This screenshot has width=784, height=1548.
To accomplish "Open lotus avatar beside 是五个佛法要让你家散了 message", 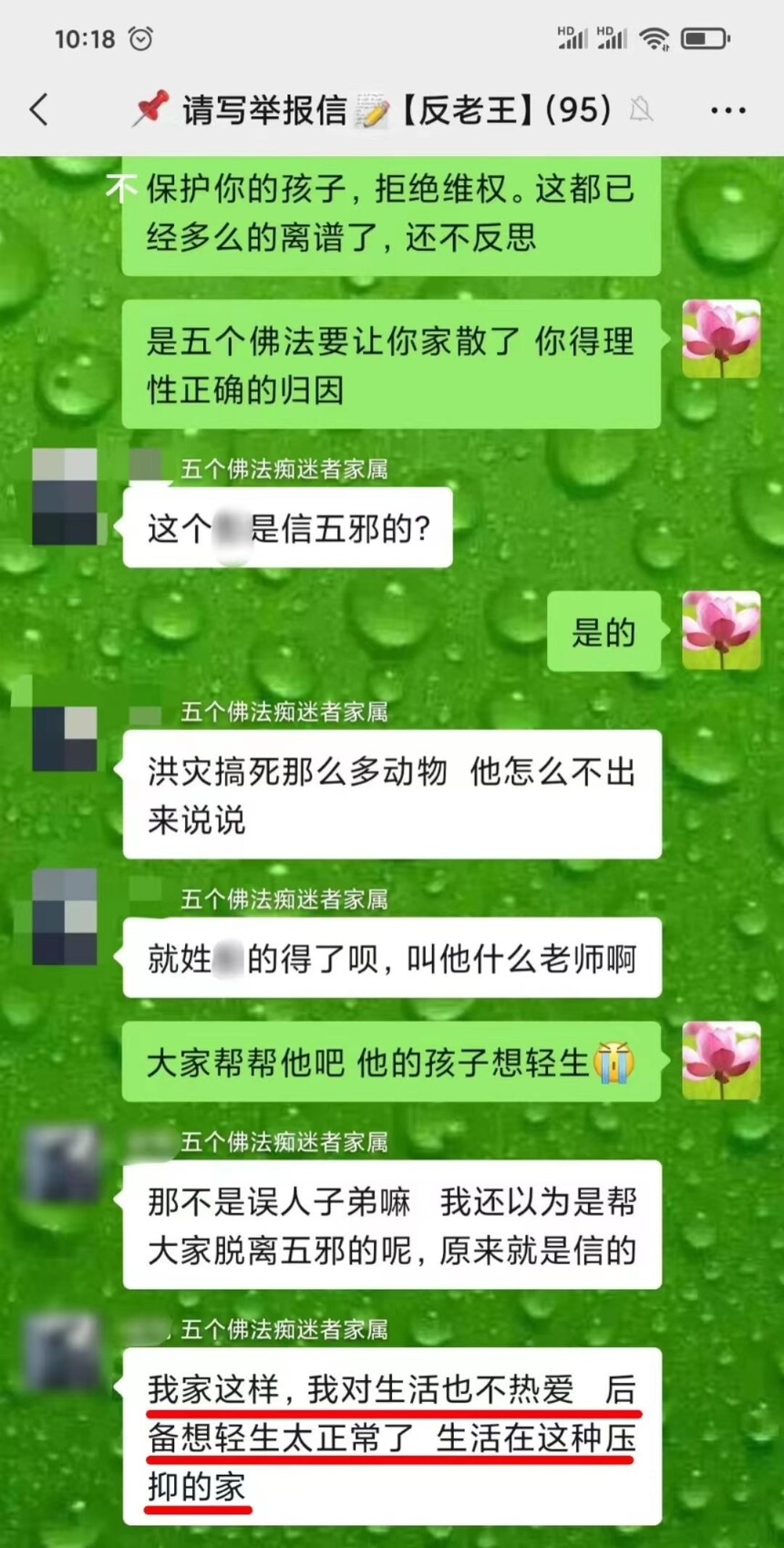I will coord(721,338).
